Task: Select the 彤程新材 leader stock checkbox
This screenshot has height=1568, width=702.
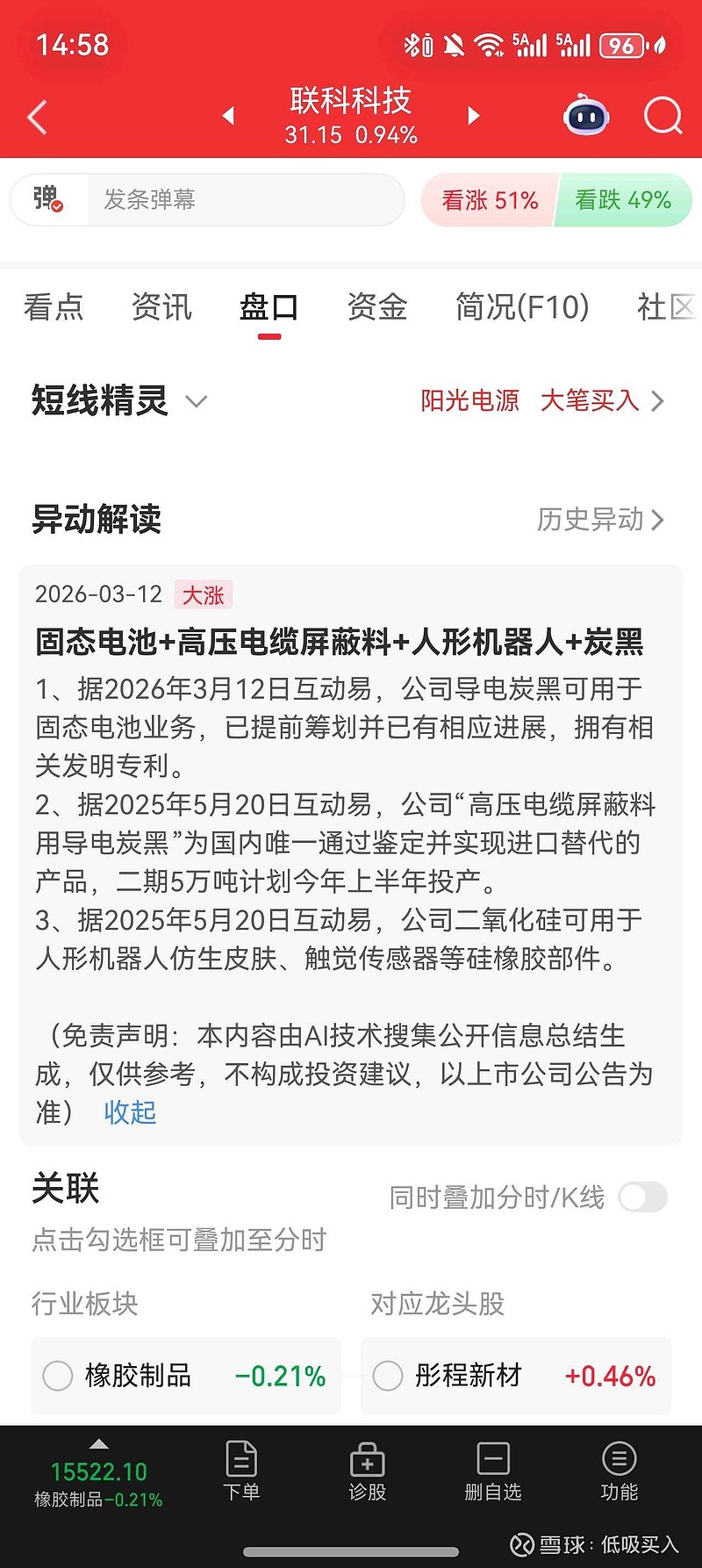Action: (387, 1376)
